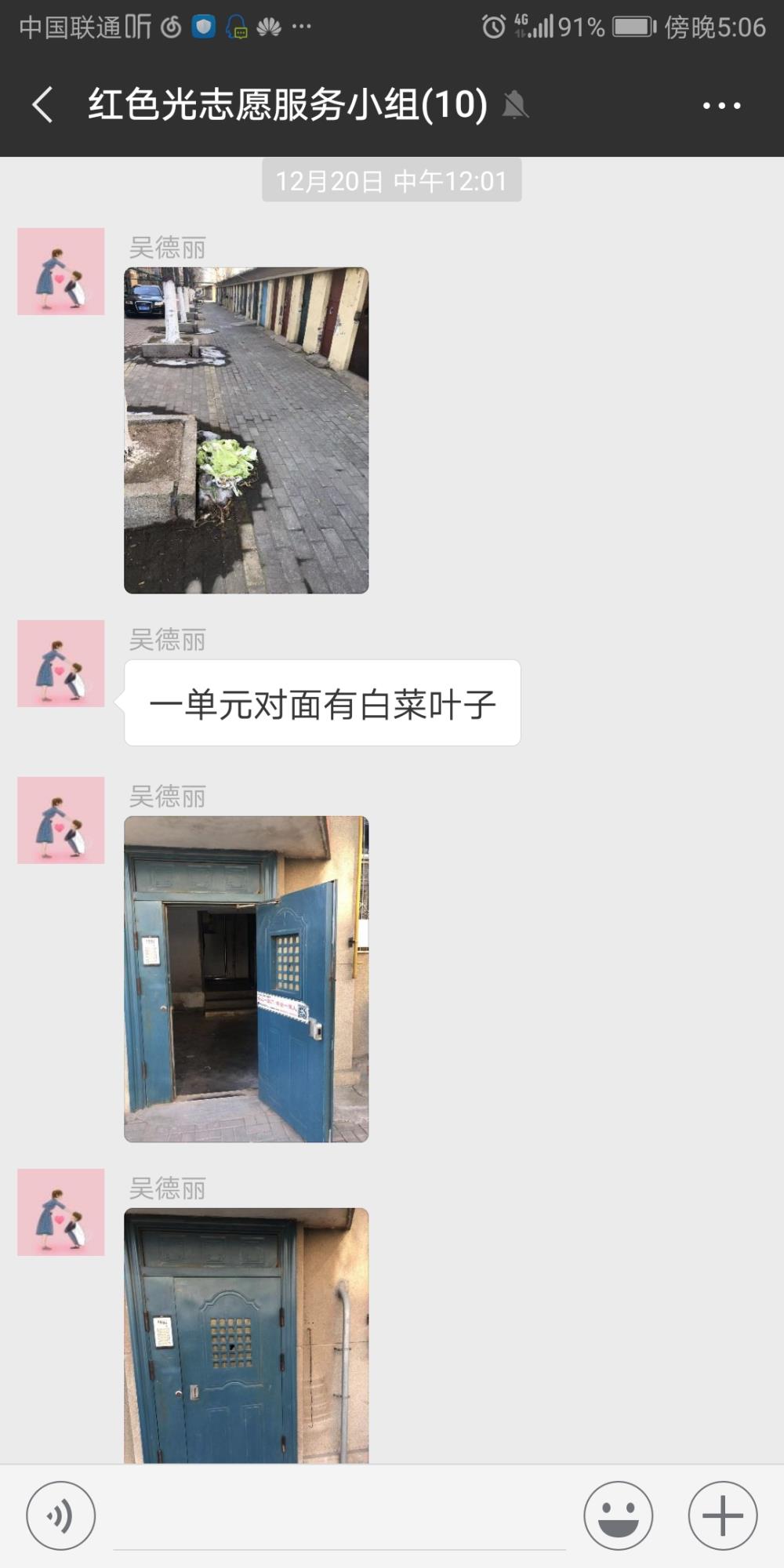Go back from the group chat
Image resolution: width=784 pixels, height=1568 pixels.
[x=42, y=105]
